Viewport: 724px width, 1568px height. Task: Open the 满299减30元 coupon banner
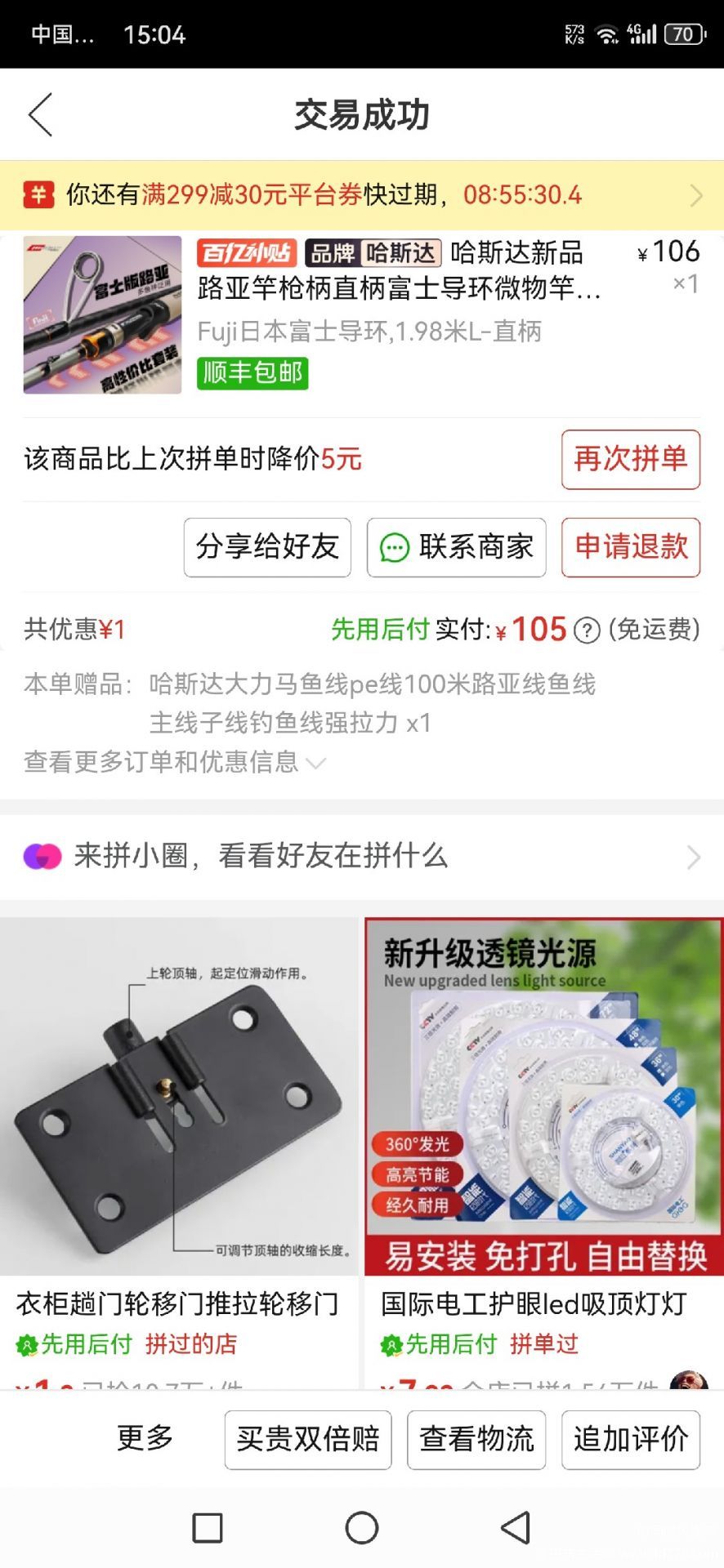(362, 195)
